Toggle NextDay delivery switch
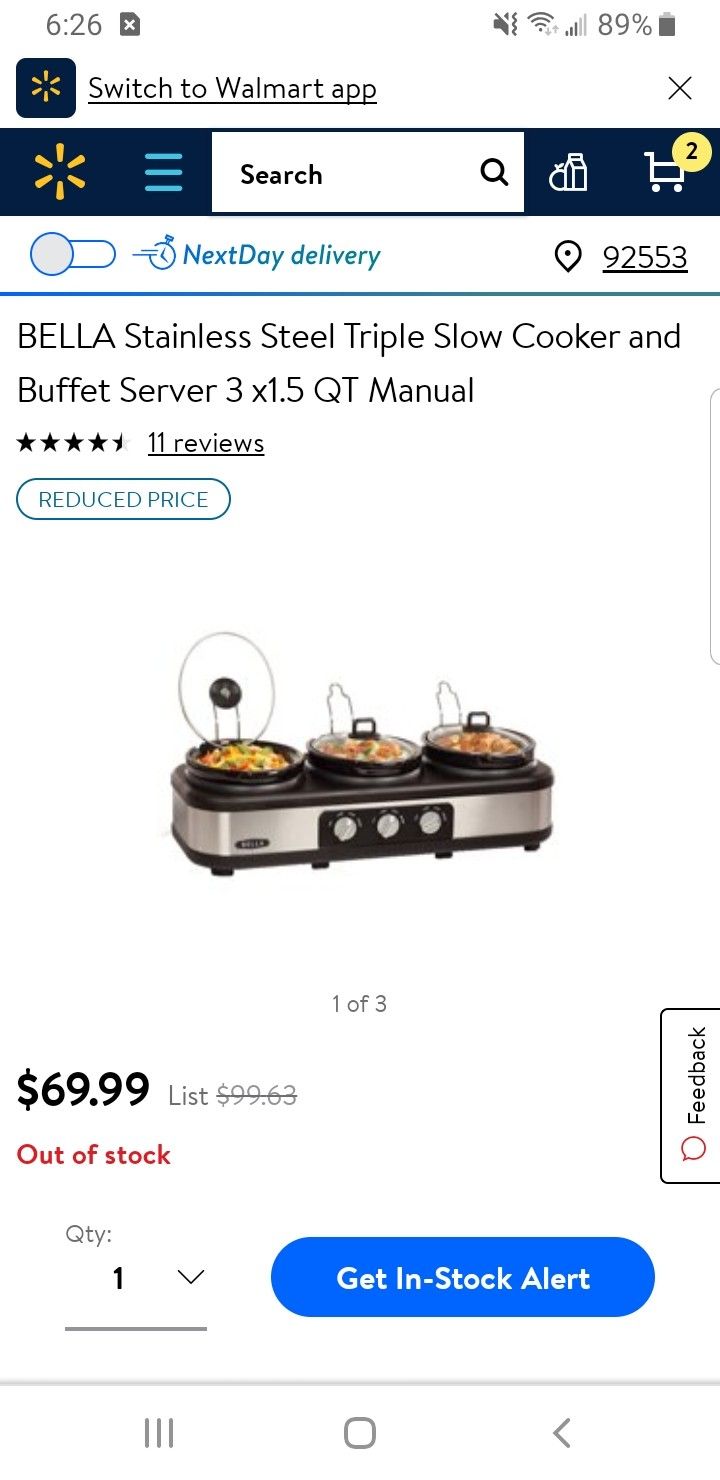Image resolution: width=720 pixels, height=1480 pixels. [72, 255]
